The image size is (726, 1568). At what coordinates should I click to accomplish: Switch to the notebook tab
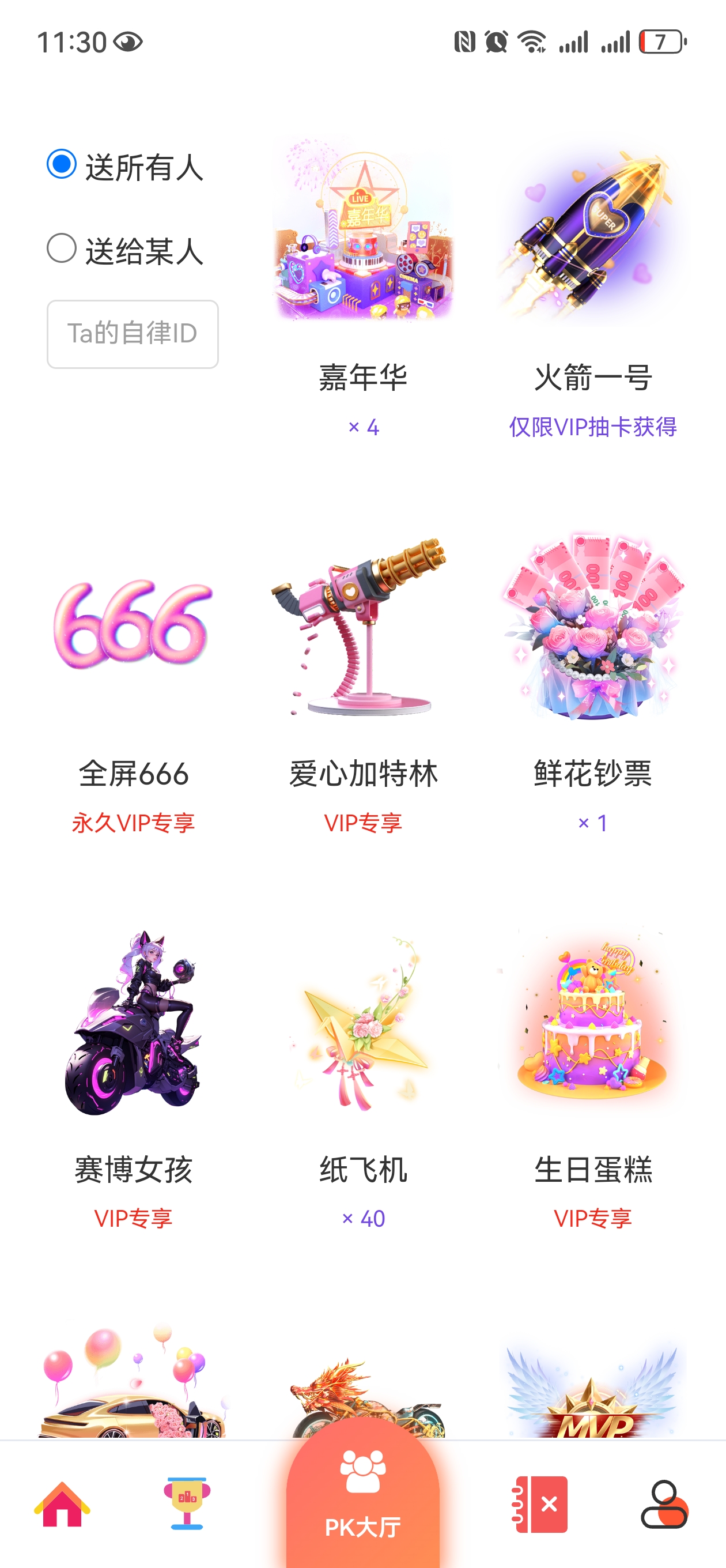[540, 1503]
